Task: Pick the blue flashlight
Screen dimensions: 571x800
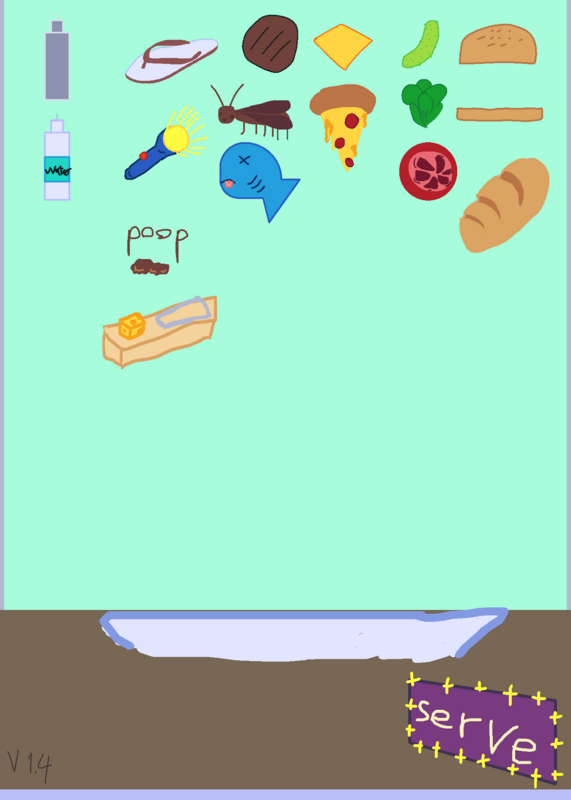Action: 165,143
